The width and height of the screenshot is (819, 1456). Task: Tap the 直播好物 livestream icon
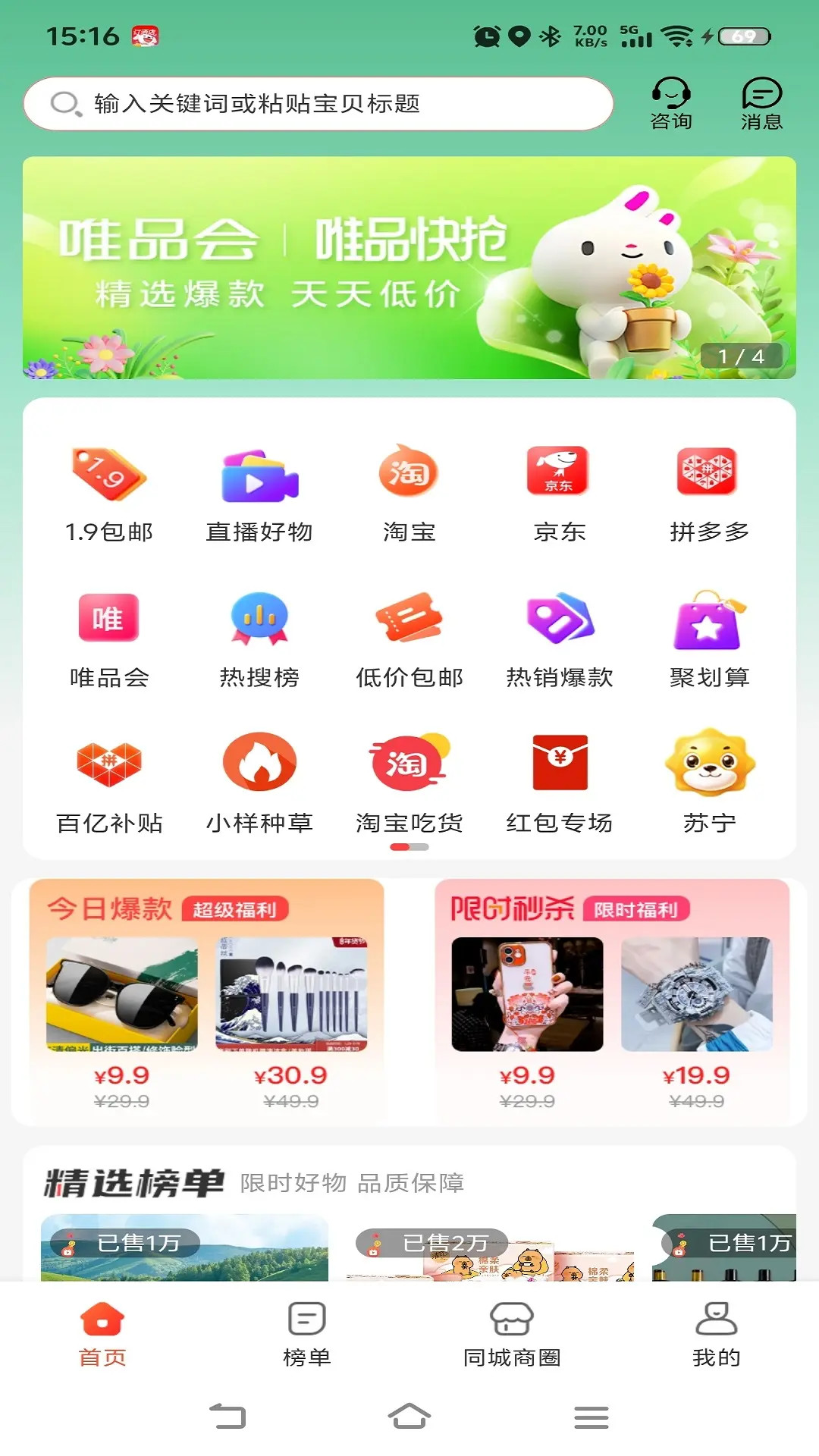[x=259, y=472]
